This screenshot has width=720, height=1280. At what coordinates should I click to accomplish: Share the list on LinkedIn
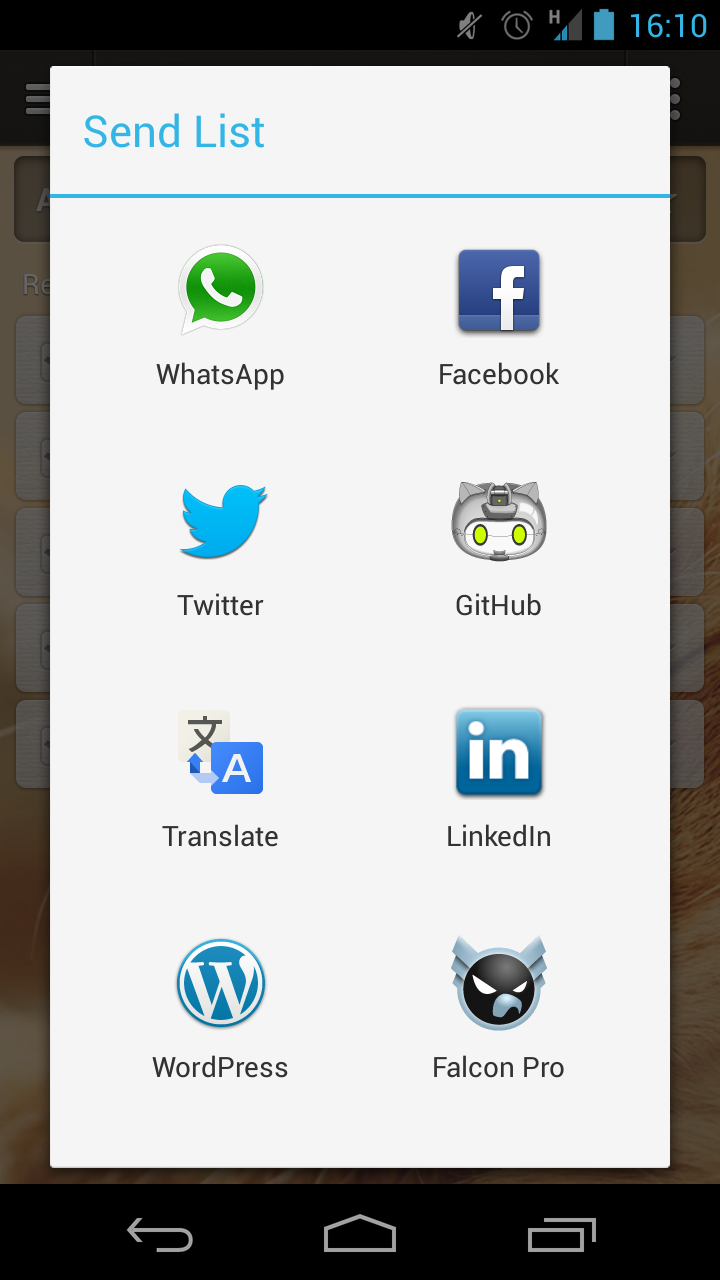(x=498, y=777)
